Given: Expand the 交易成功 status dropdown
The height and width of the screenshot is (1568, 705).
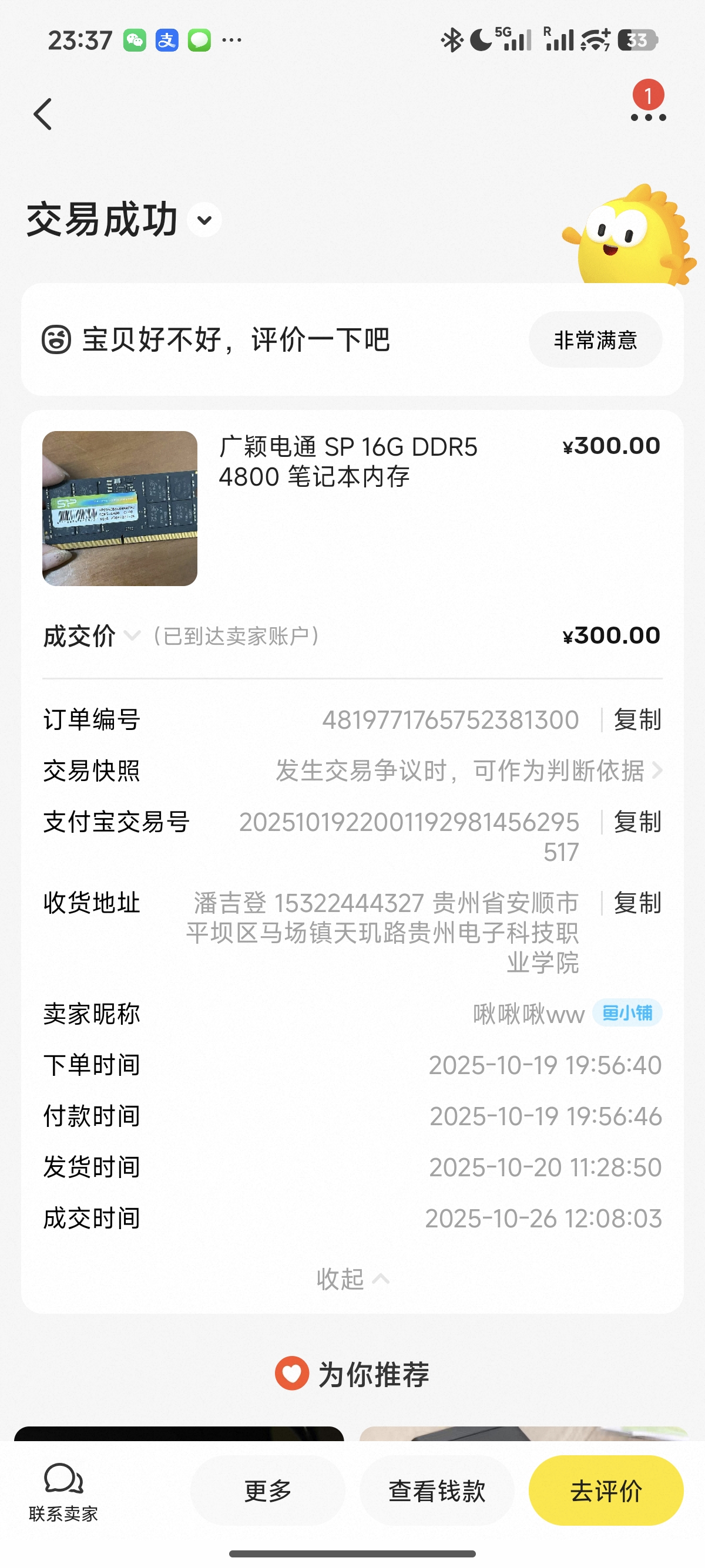Looking at the screenshot, I should tap(204, 220).
